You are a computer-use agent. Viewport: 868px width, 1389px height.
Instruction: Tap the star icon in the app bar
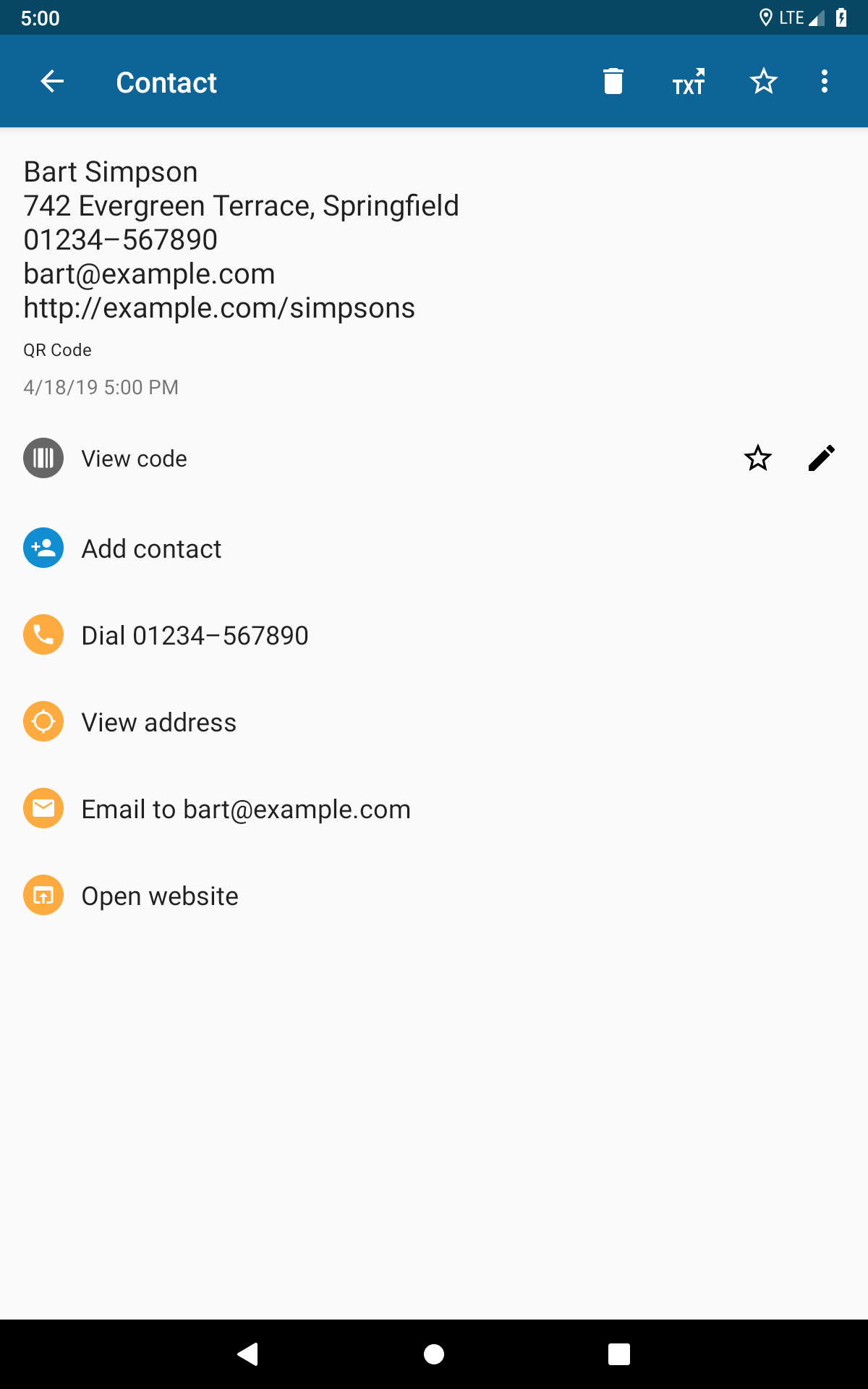[x=764, y=82]
